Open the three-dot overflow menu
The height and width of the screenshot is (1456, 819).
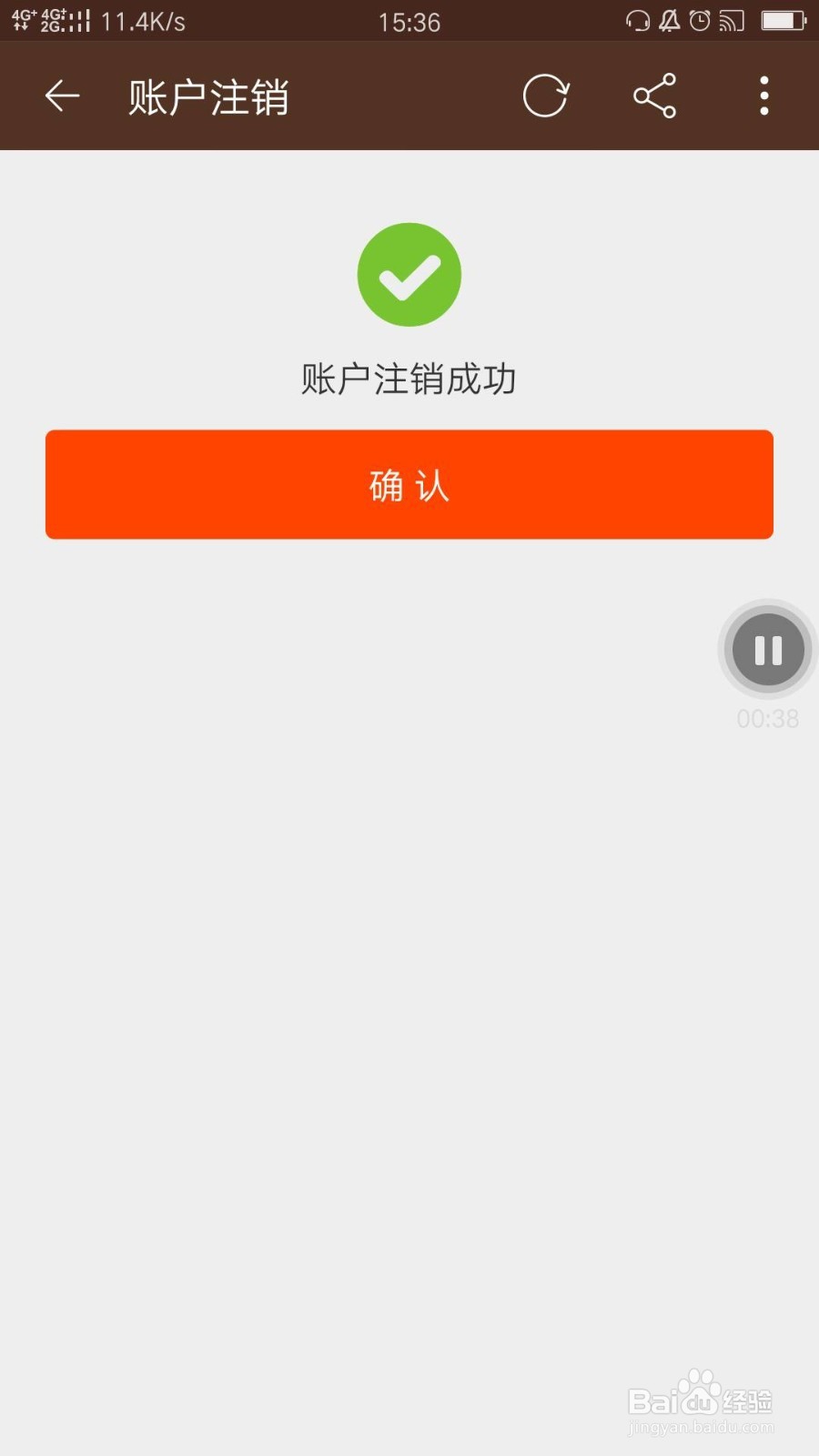click(x=763, y=95)
